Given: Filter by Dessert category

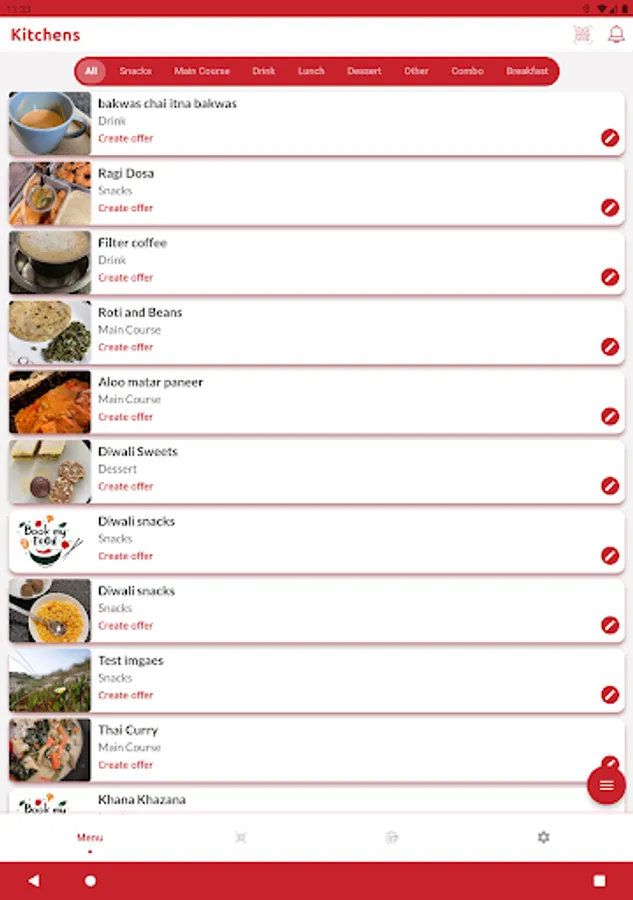Looking at the screenshot, I should coord(364,71).
